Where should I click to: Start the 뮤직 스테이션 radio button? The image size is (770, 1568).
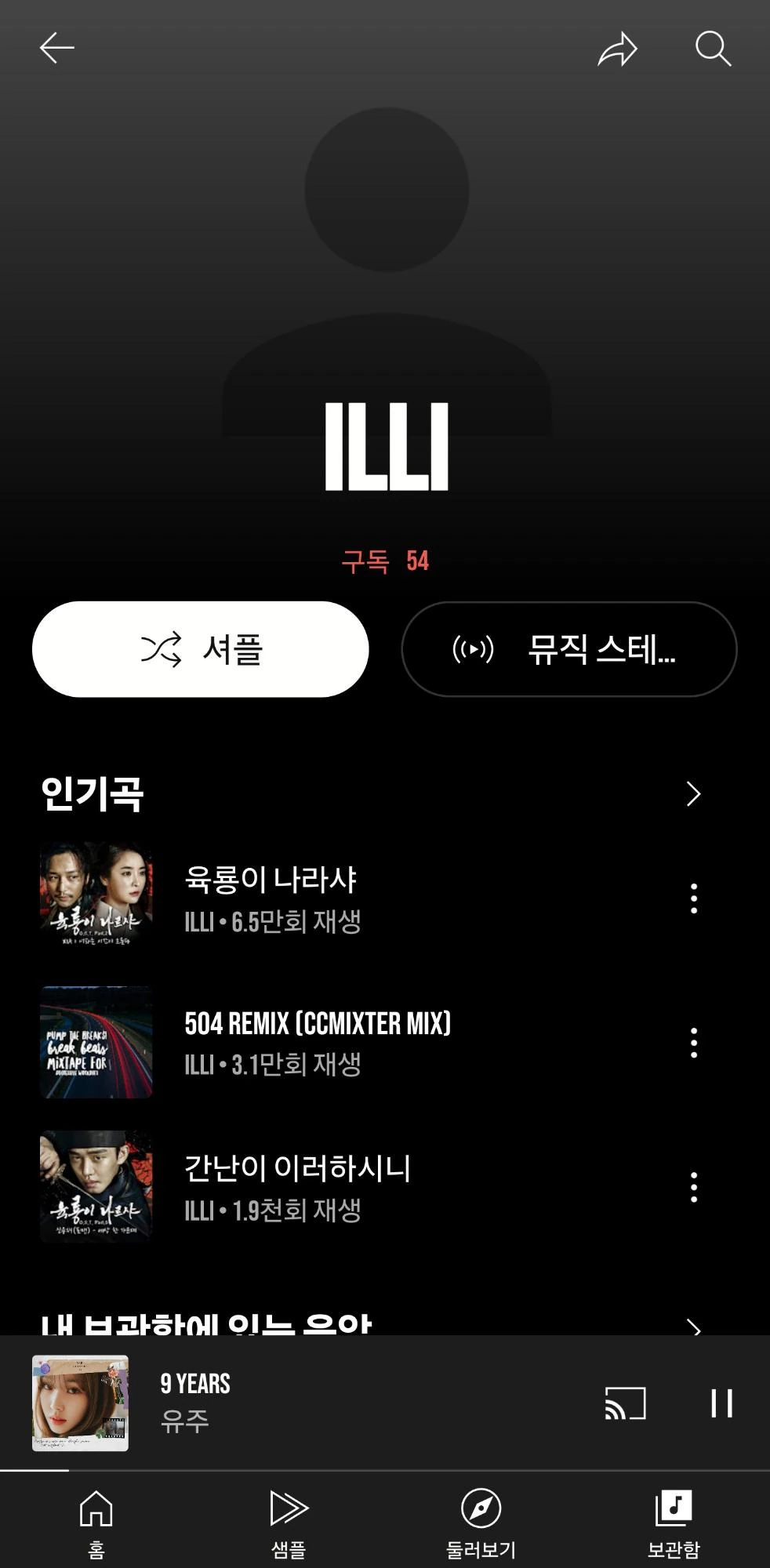click(569, 649)
